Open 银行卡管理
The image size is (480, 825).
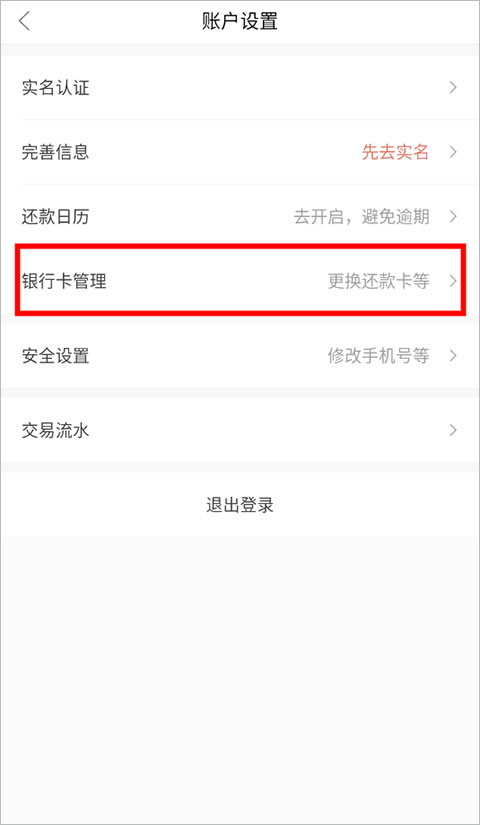[240, 281]
